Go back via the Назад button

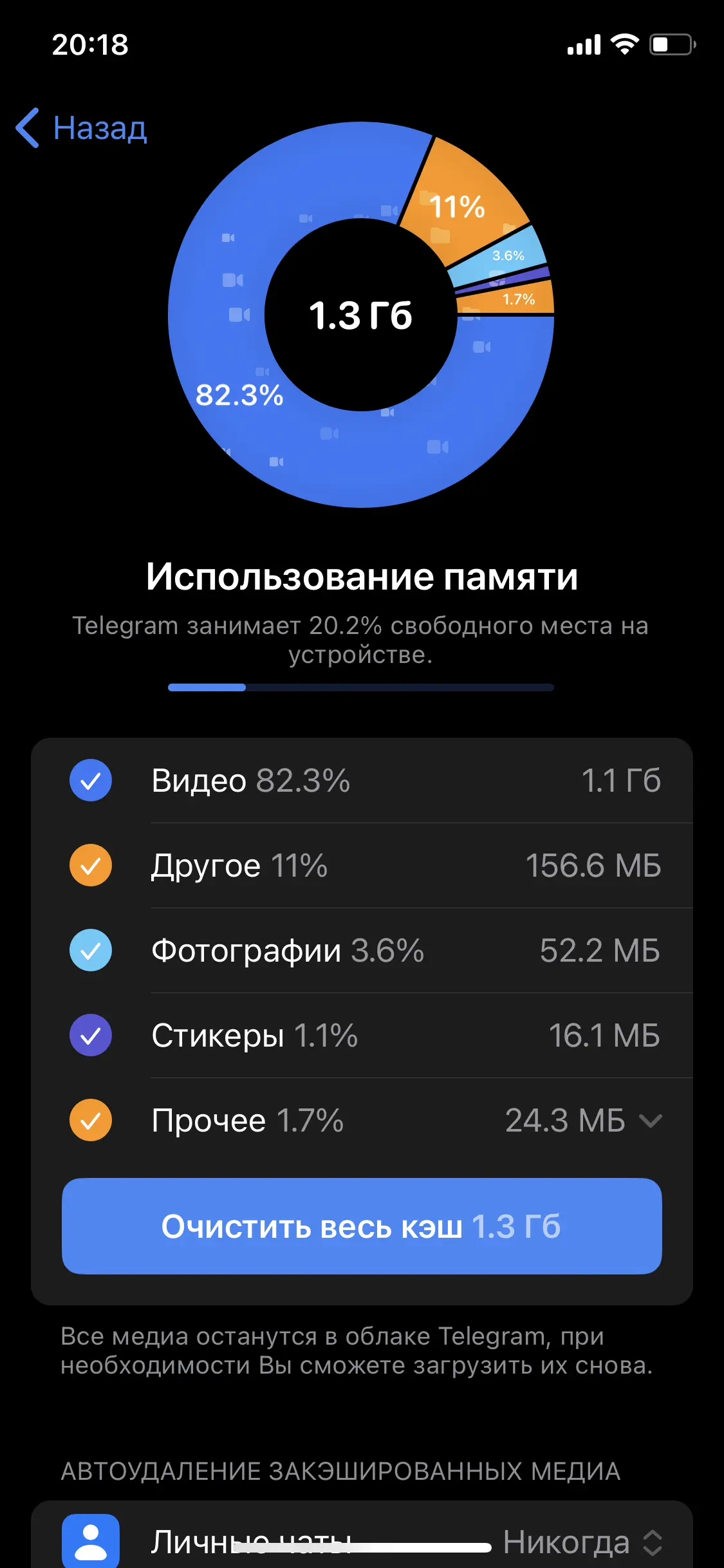point(82,128)
